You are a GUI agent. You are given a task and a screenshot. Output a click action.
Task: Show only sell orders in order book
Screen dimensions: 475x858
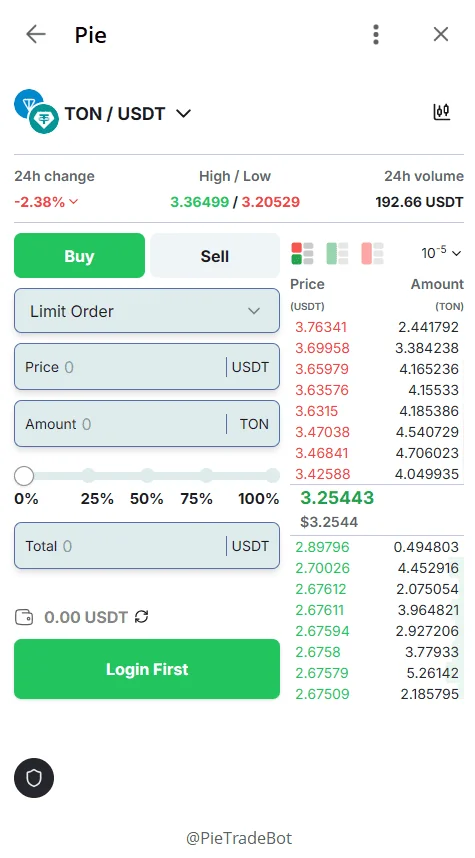coord(372,253)
